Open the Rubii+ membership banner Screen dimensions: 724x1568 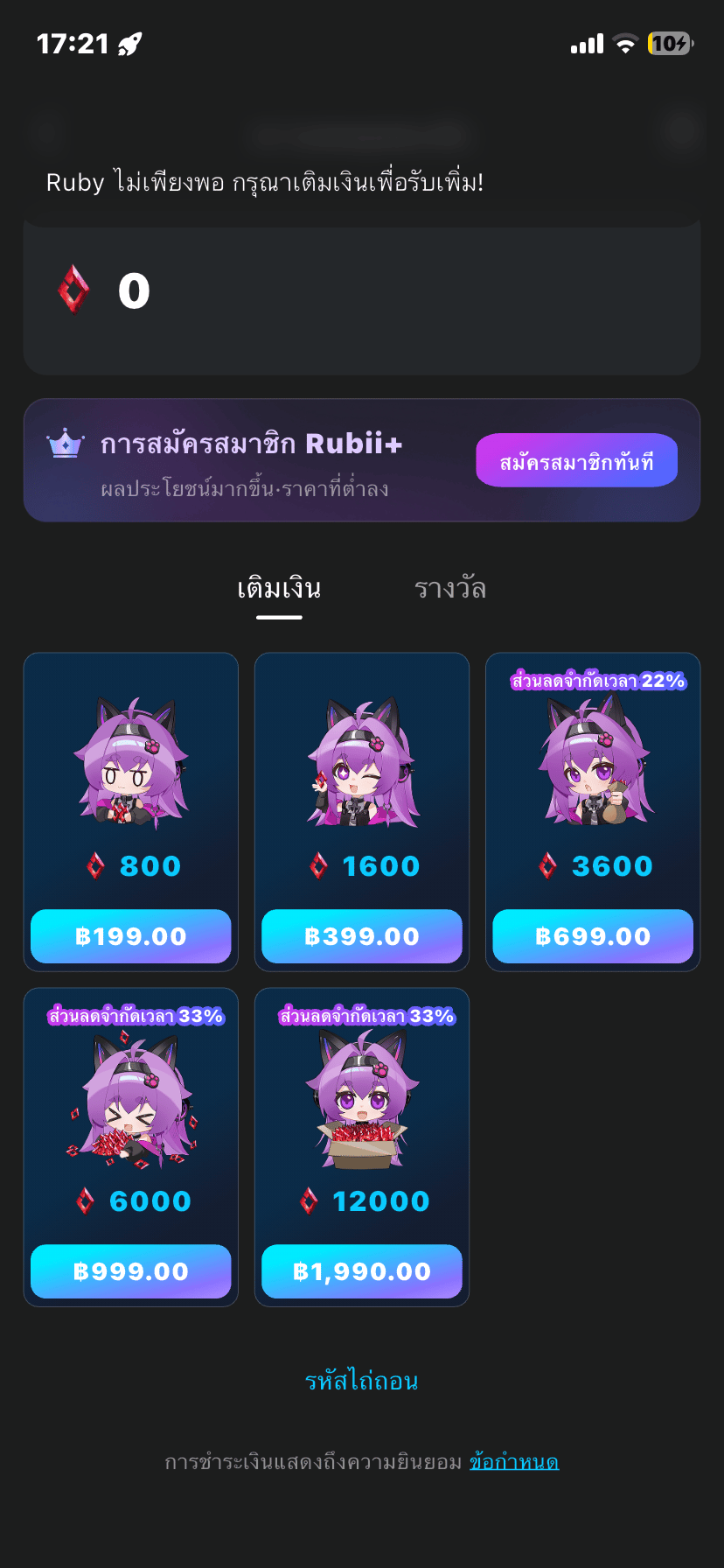[362, 460]
